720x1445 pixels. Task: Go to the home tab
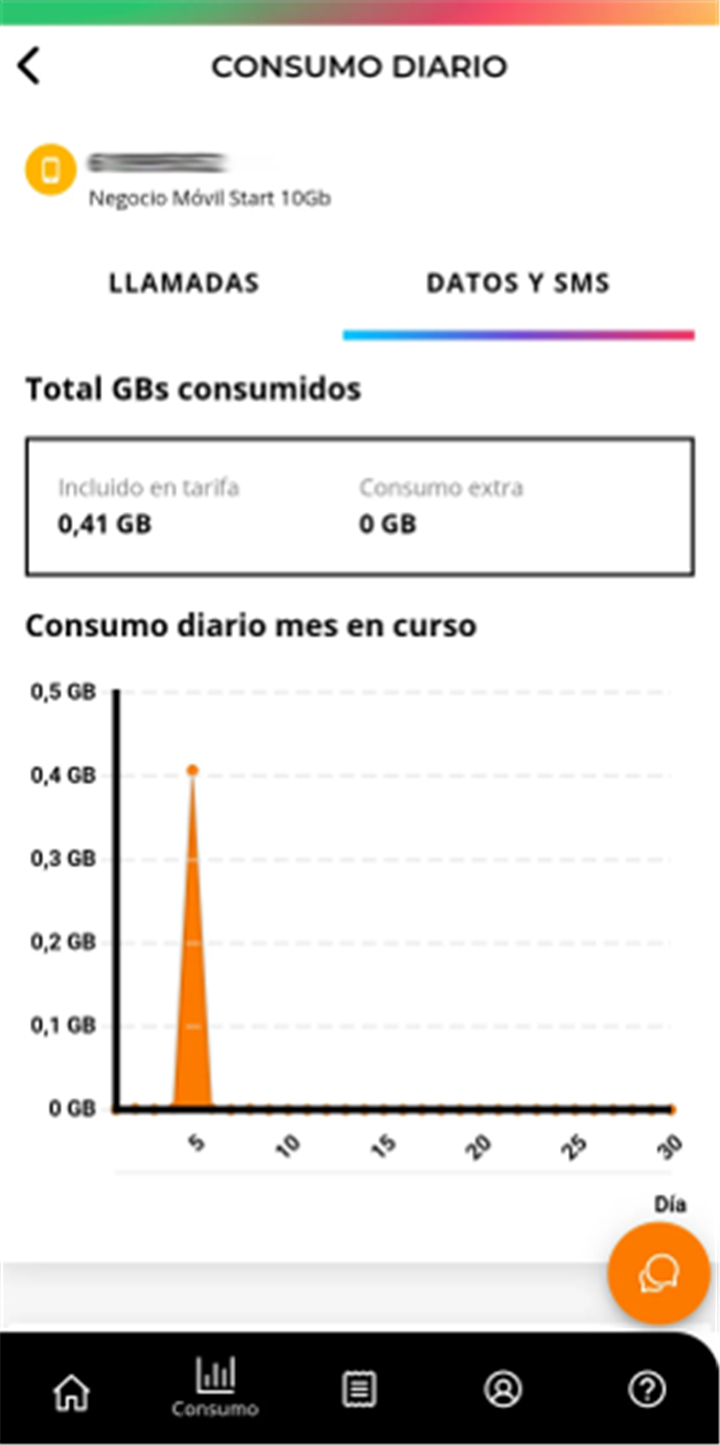pyautogui.click(x=71, y=1390)
